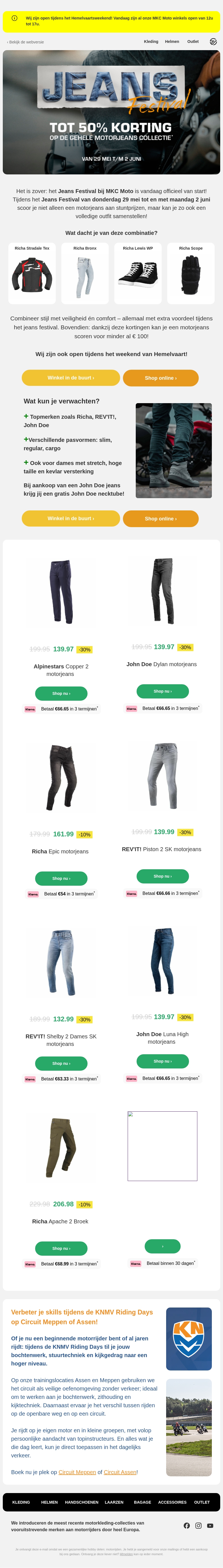Follow the Circuit Assen booking link
Screen dimensions: 223x1568
[120, 1472]
